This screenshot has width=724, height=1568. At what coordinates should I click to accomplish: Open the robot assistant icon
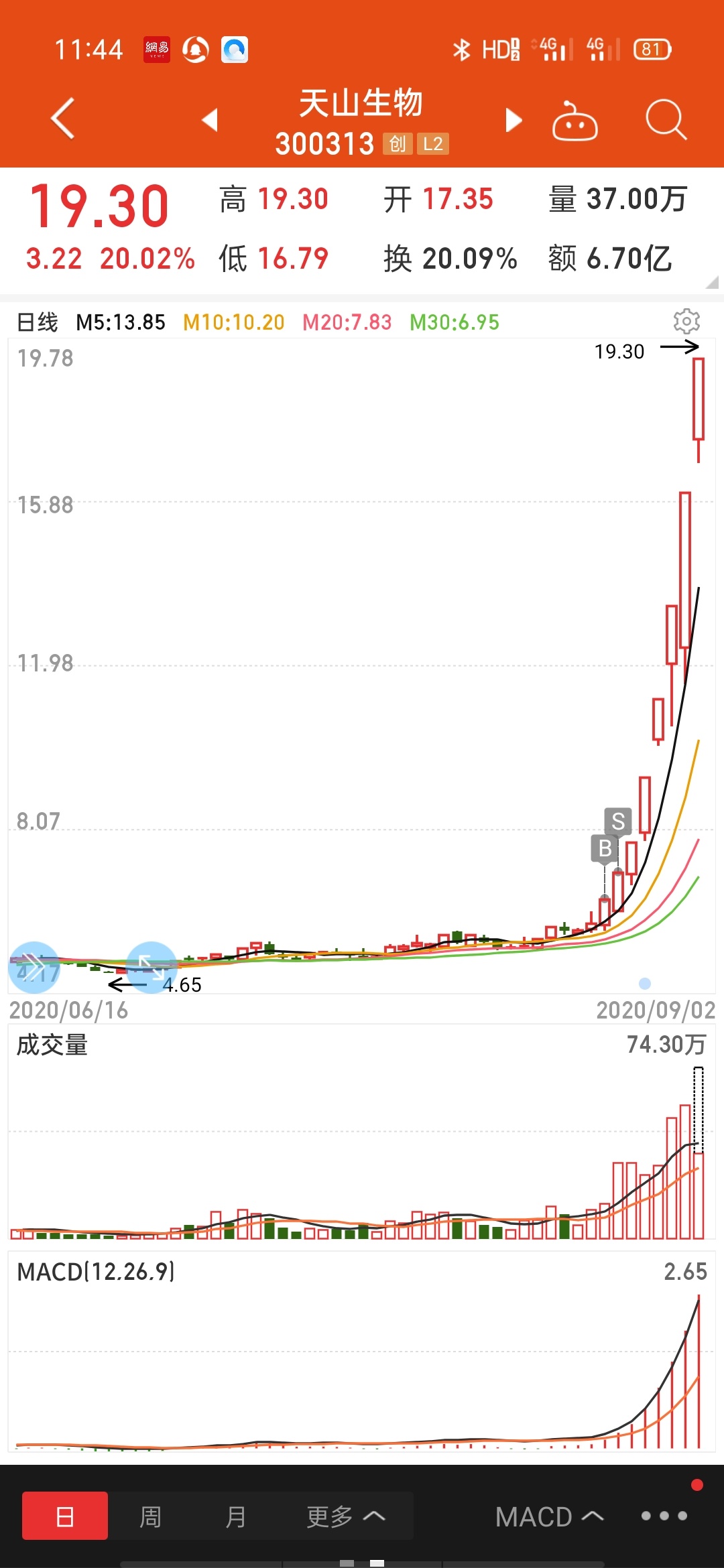575,121
